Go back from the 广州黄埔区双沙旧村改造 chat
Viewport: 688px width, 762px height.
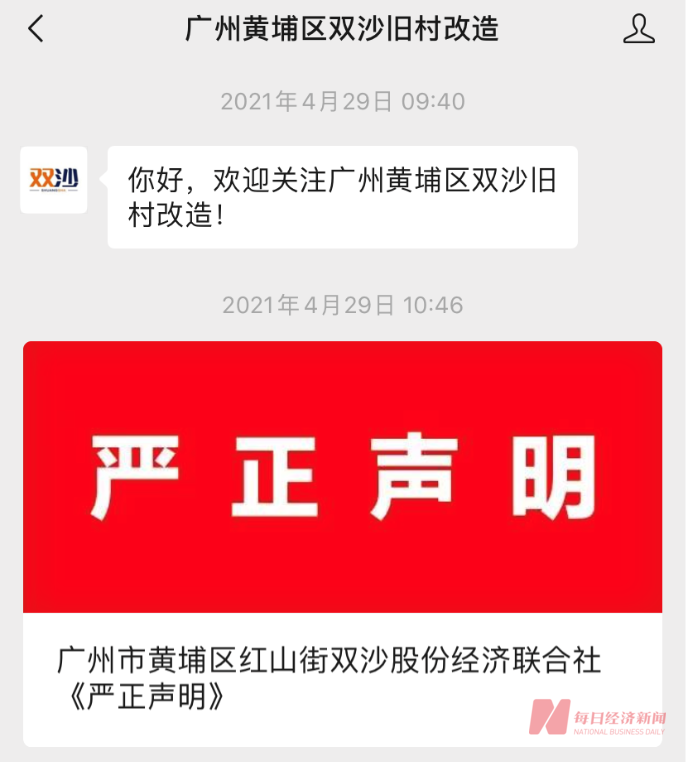36,29
